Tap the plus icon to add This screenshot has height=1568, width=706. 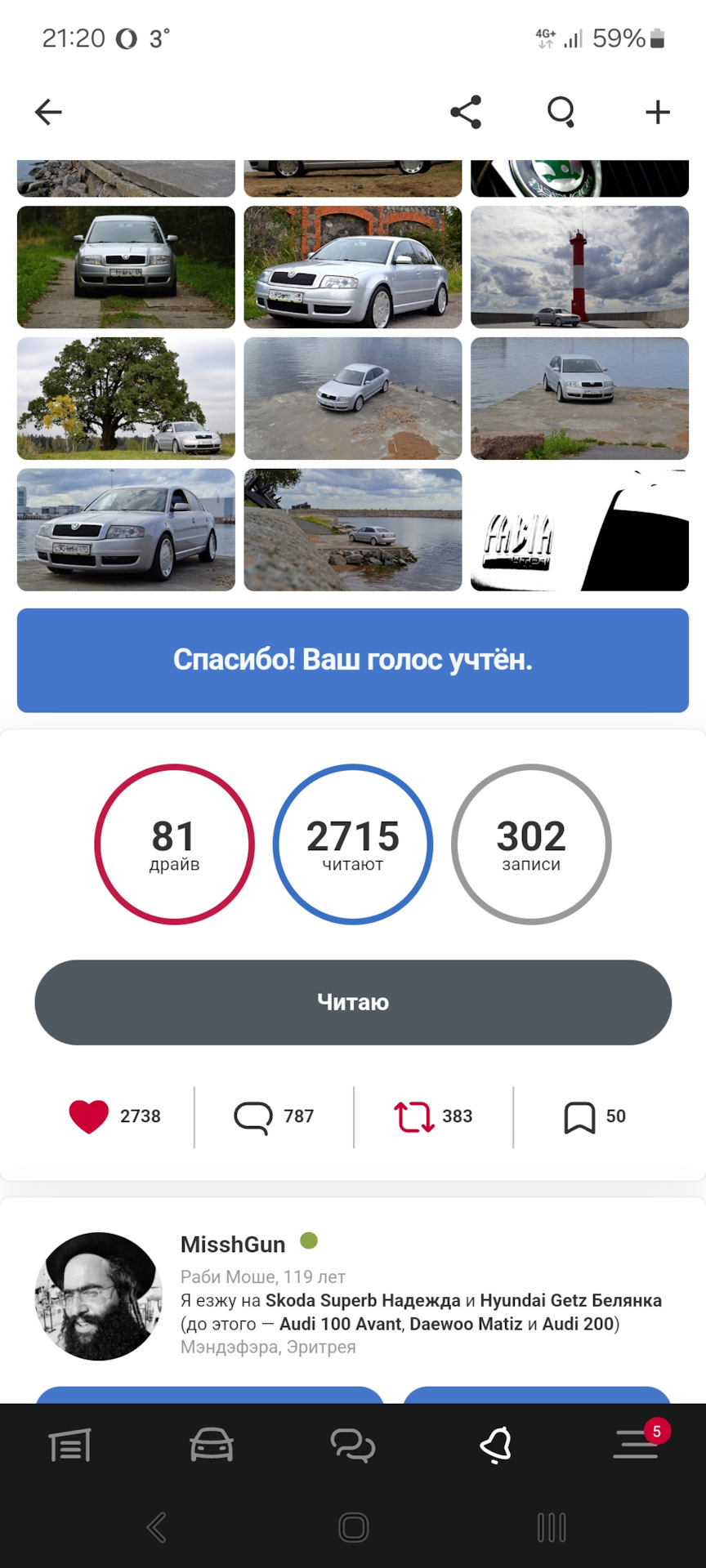(658, 112)
